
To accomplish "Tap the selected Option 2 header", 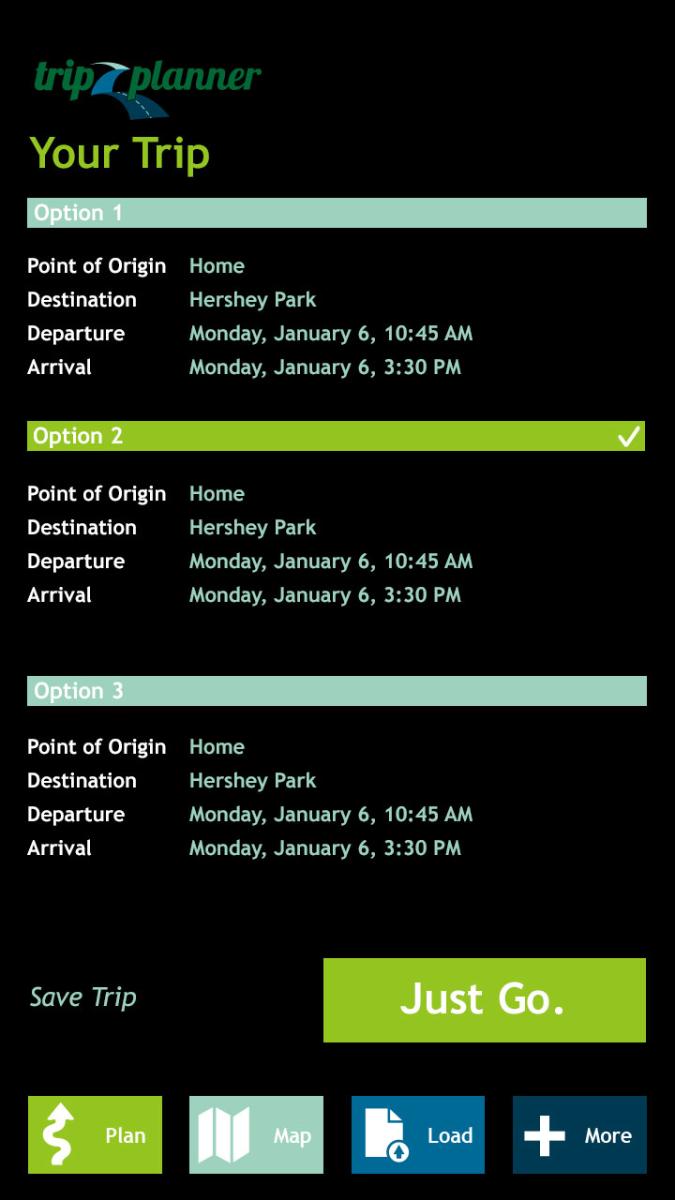I will (x=336, y=436).
